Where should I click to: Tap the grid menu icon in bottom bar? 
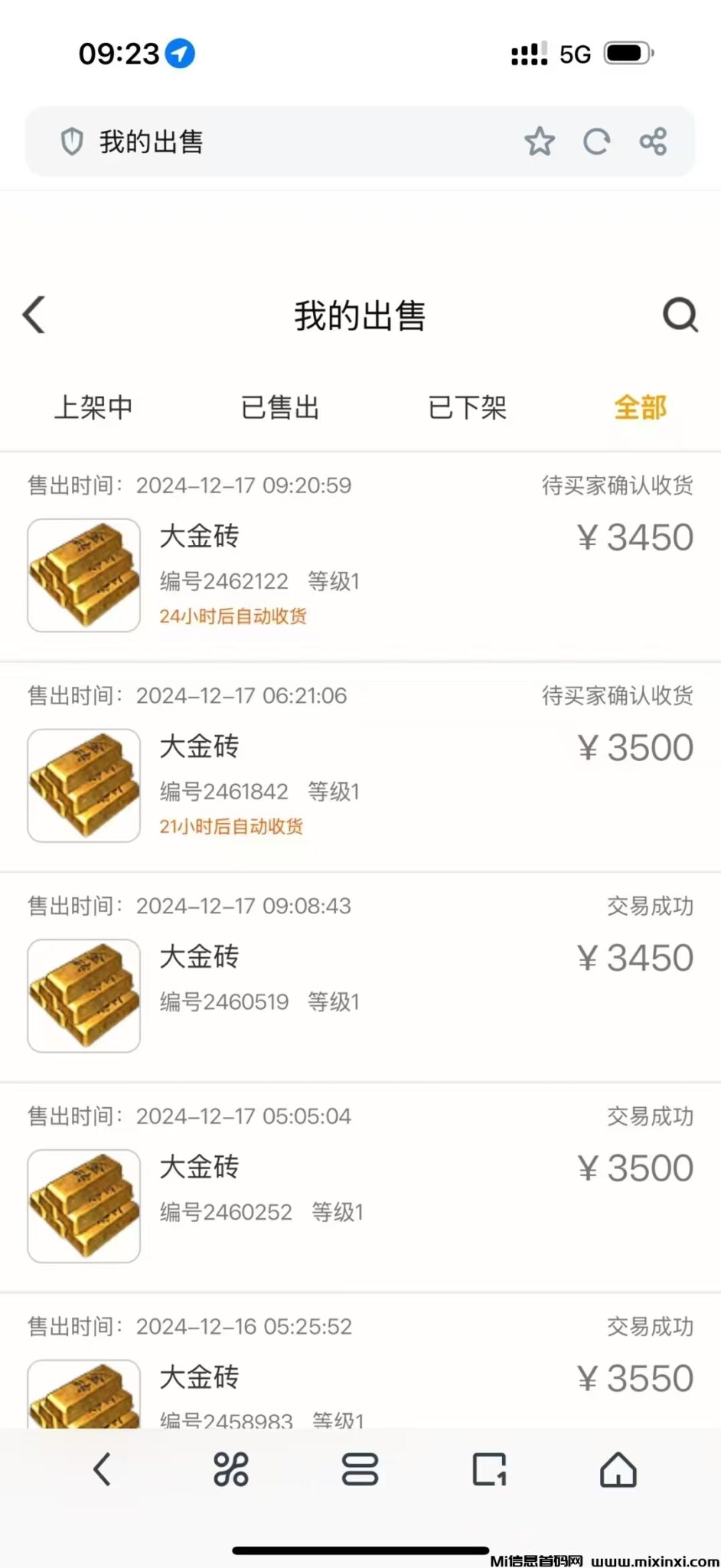[230, 1470]
